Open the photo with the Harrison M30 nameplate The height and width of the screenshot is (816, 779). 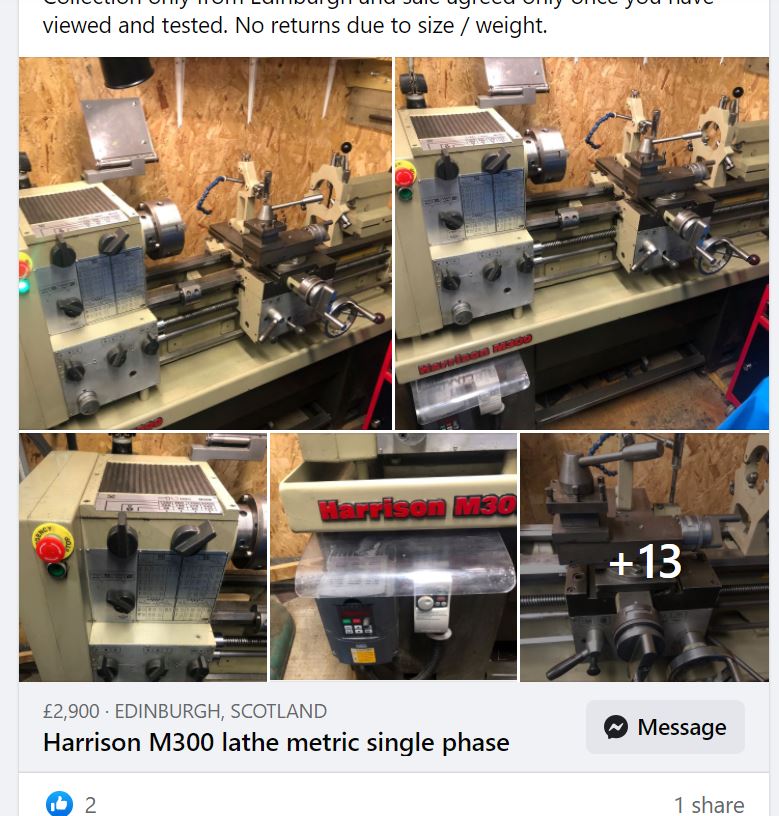pos(393,557)
